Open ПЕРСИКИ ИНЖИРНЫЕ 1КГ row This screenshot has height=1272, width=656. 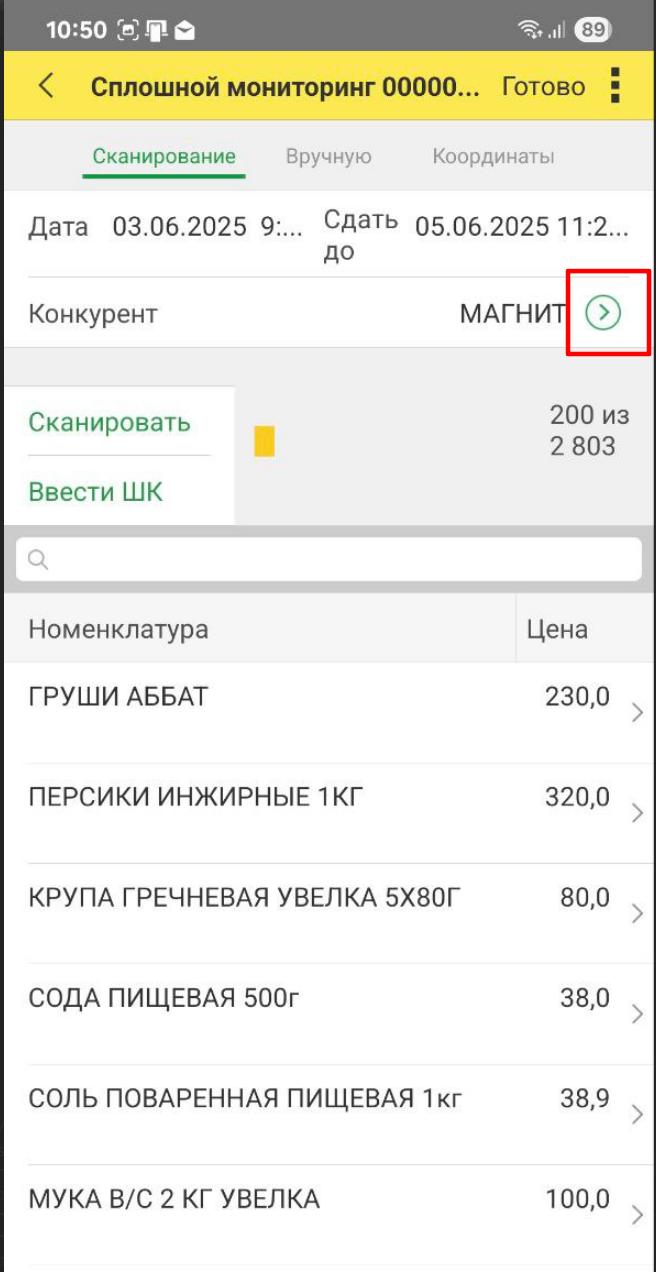click(x=328, y=813)
